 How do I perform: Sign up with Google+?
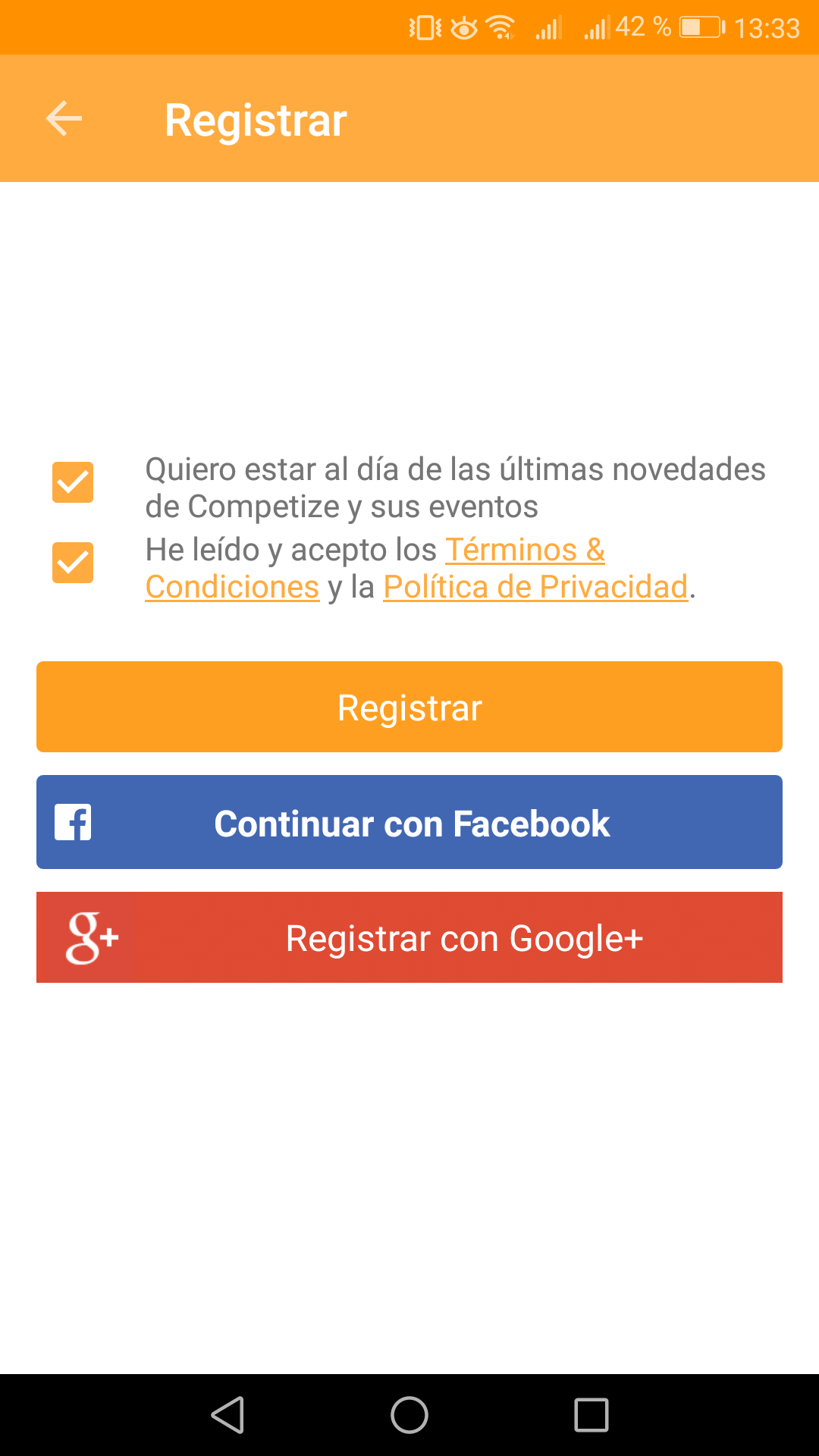(409, 937)
